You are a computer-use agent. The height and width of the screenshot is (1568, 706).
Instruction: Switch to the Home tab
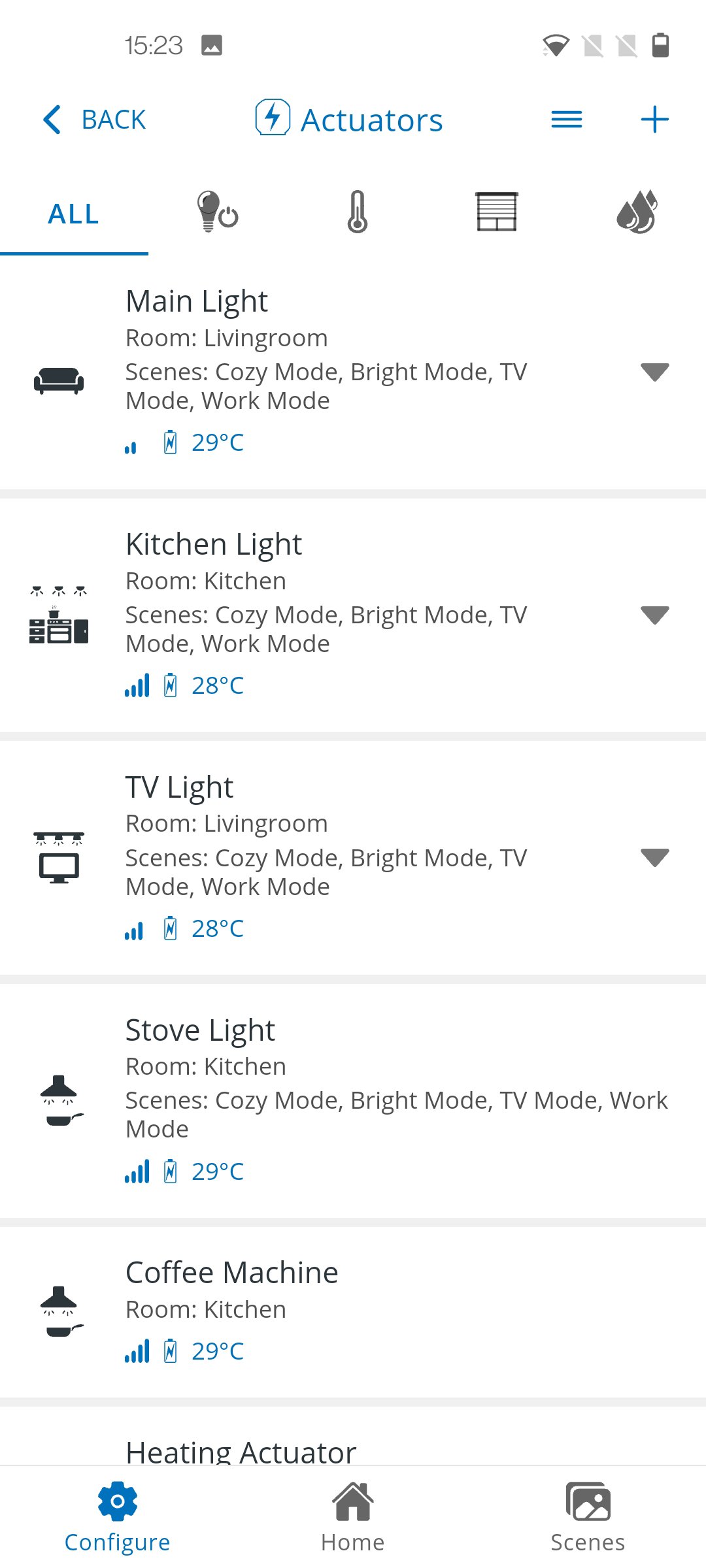point(353,1517)
